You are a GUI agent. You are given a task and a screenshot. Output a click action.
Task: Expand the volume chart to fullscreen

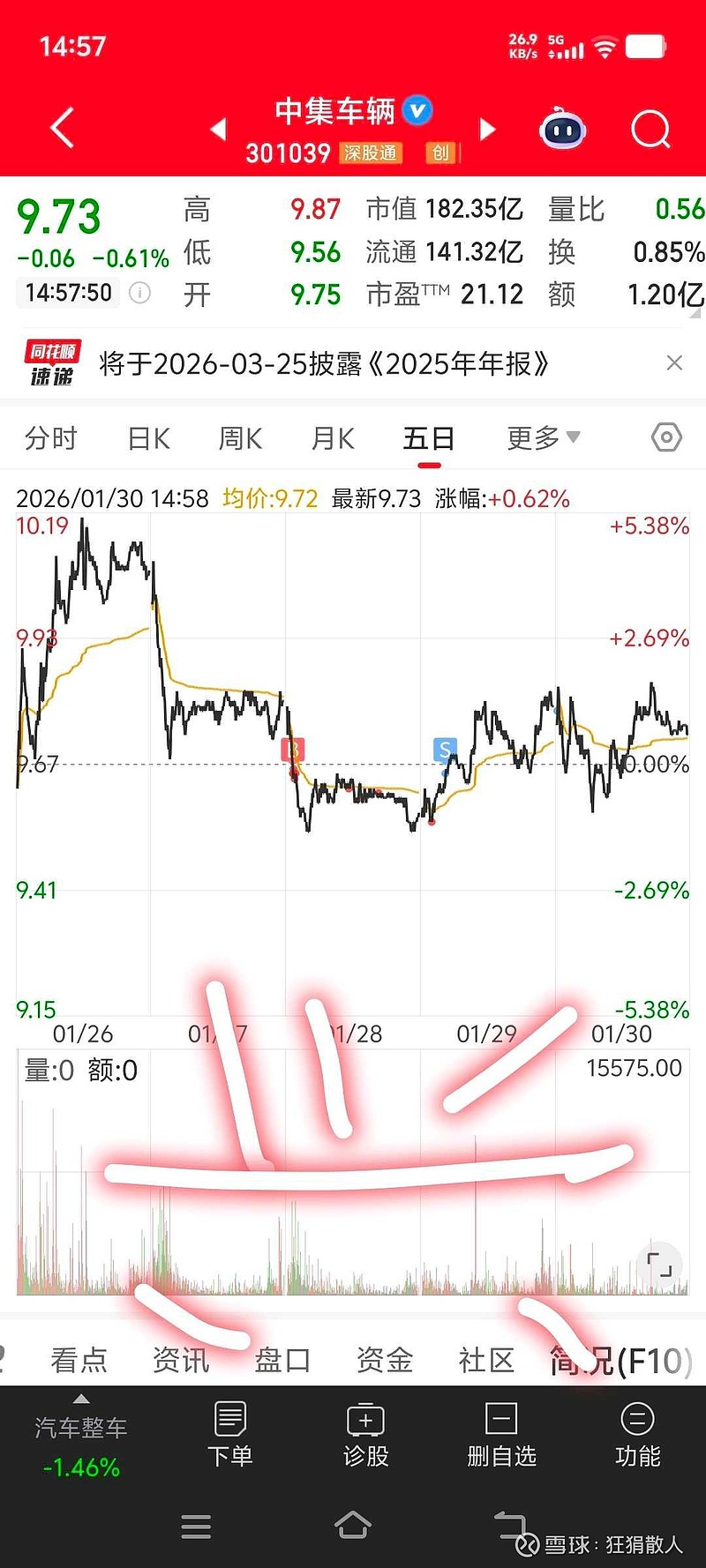[x=660, y=1266]
